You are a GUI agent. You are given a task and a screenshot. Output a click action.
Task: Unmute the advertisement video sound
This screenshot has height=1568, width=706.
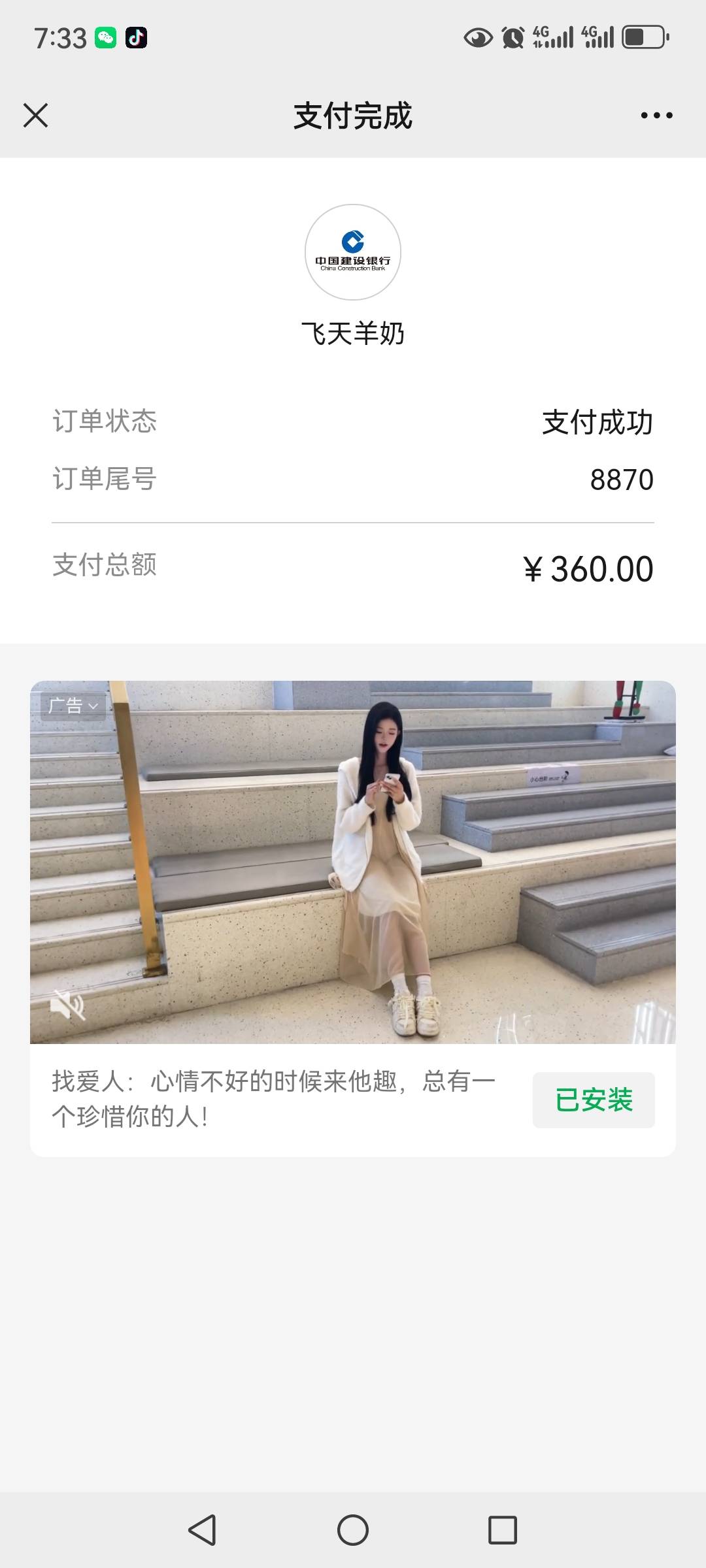pos(68,1004)
